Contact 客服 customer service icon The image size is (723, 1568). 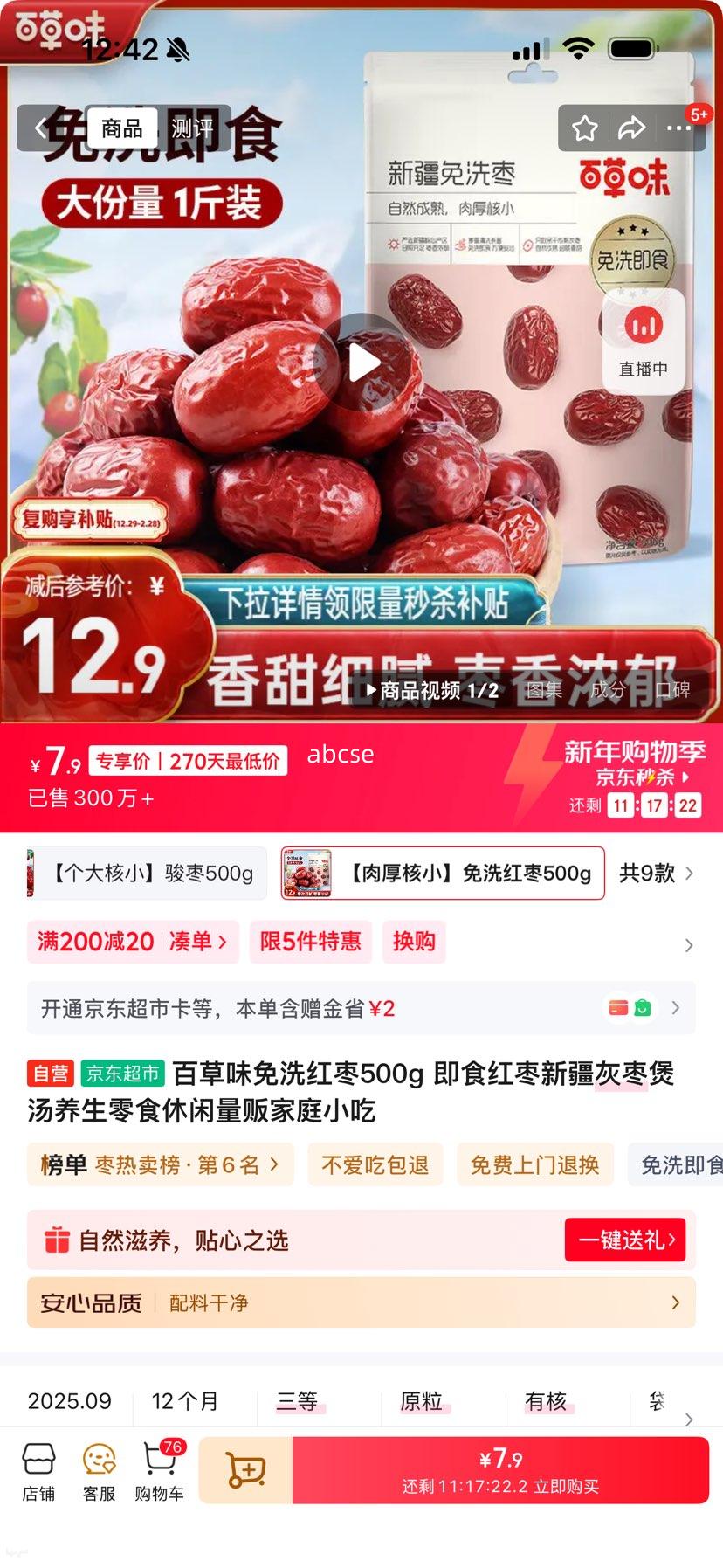99,1470
